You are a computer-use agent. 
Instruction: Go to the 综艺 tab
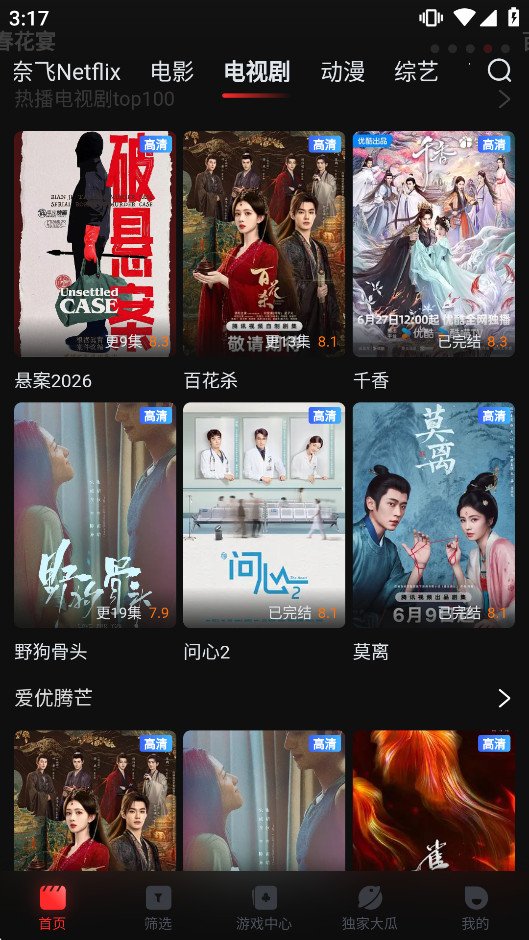click(416, 72)
